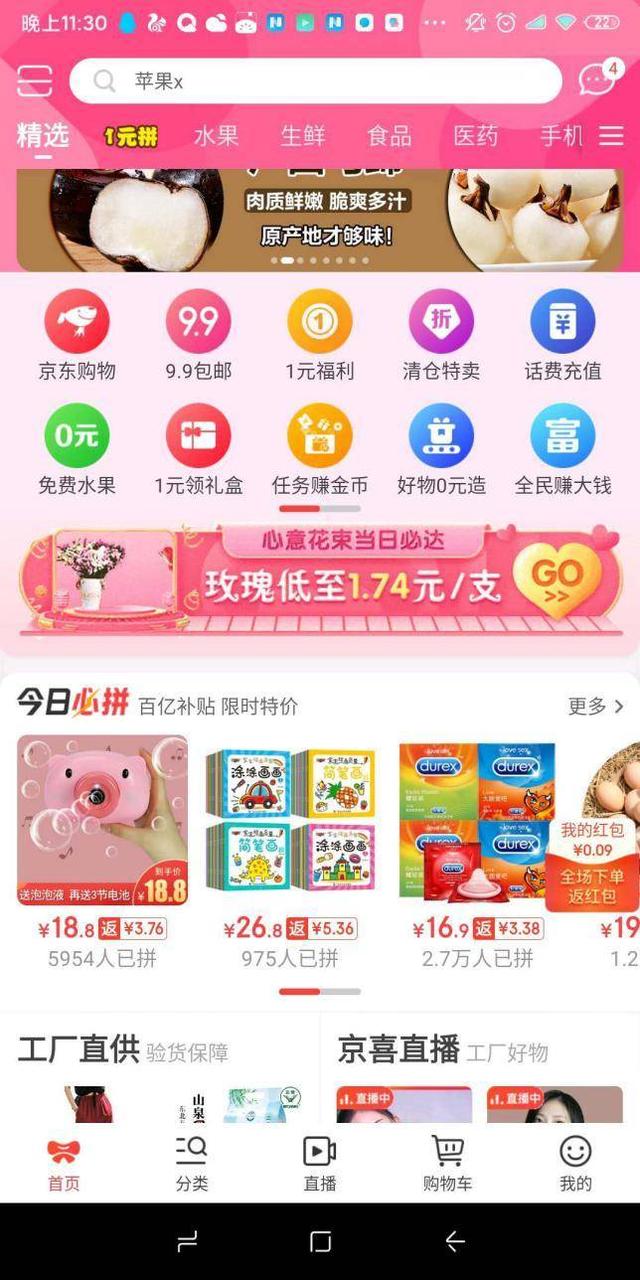Open 任务赚金币 tasks
640x1280 pixels.
[320, 449]
